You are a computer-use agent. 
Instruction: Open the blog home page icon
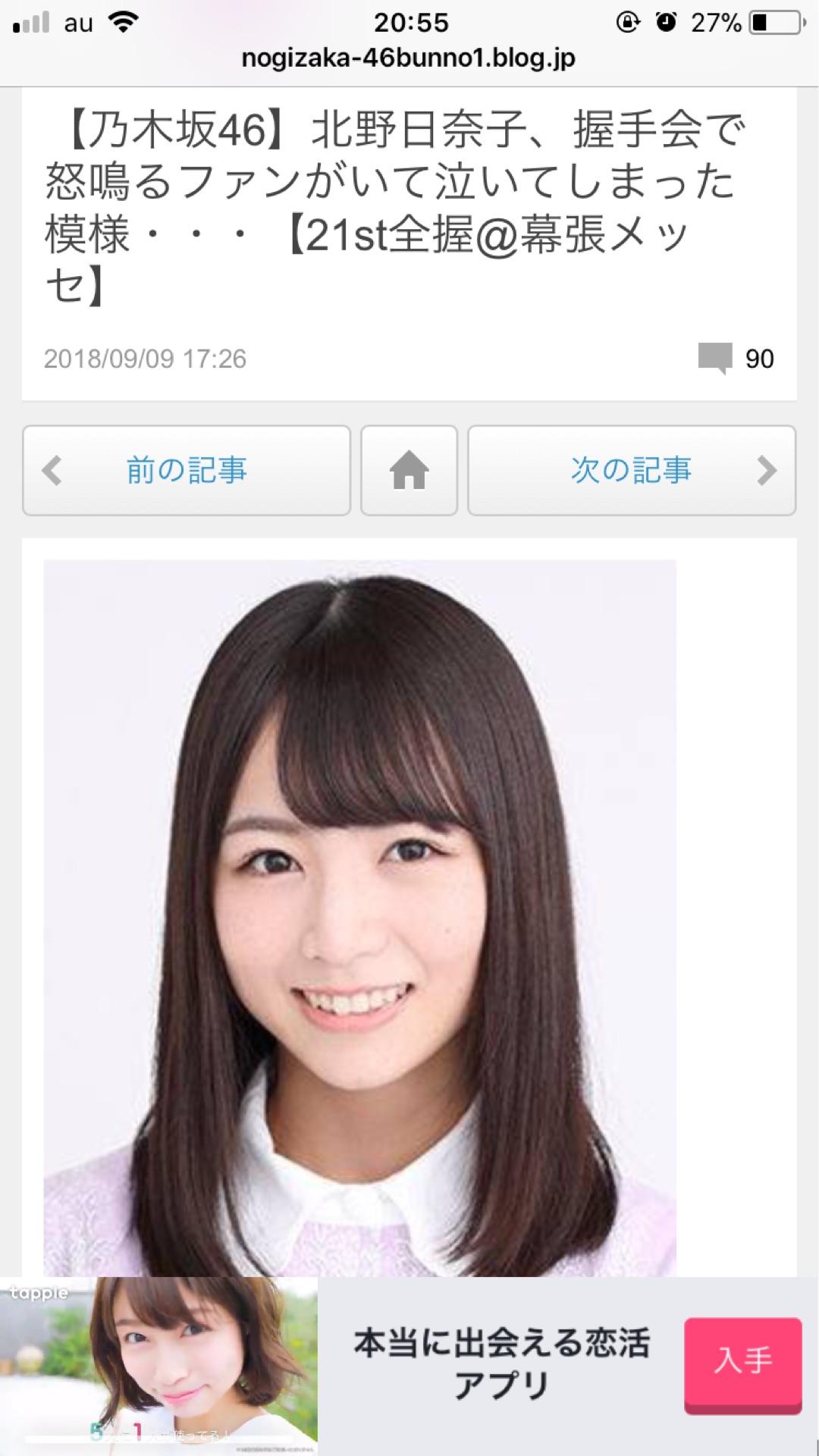click(409, 470)
